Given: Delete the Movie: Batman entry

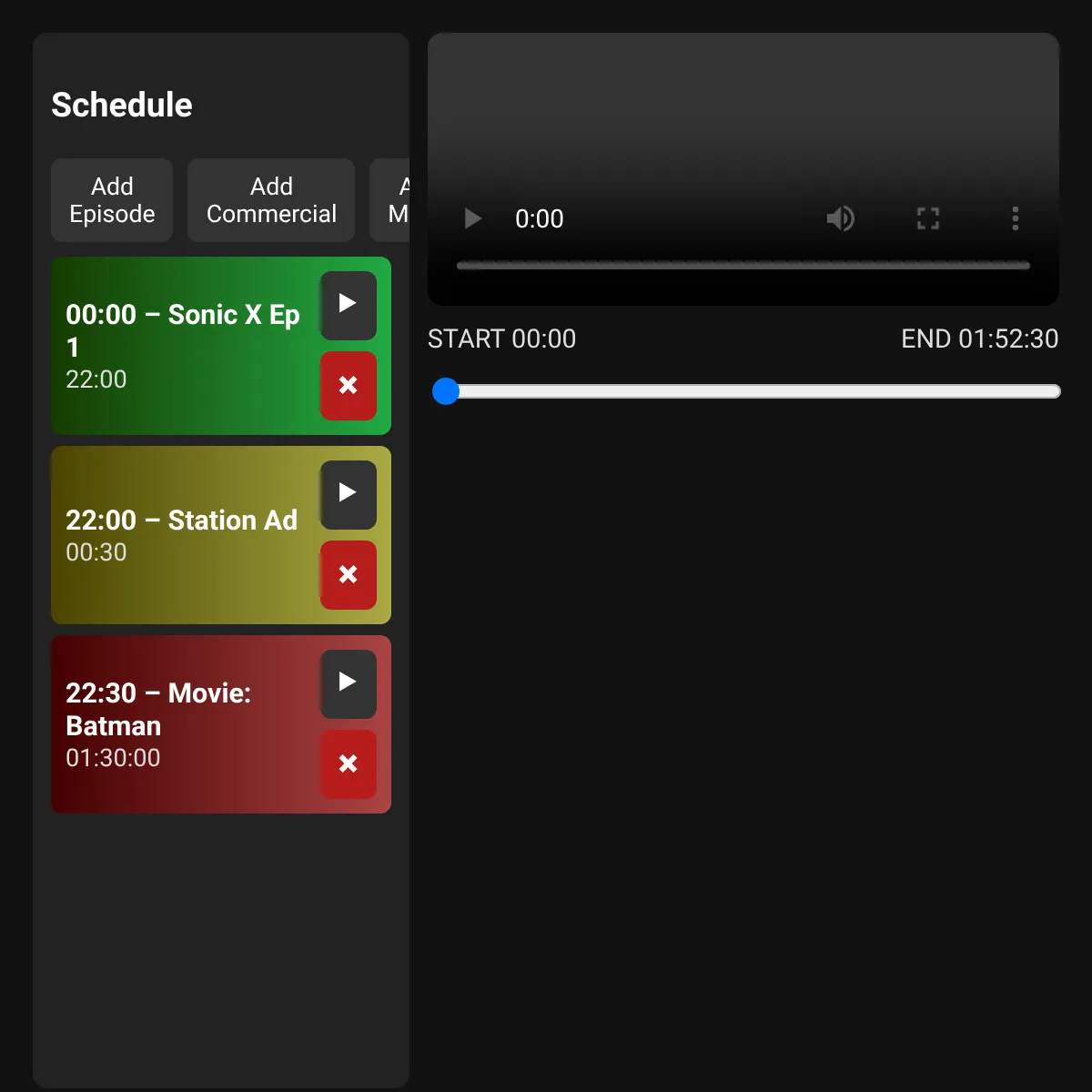Looking at the screenshot, I should pos(348,764).
